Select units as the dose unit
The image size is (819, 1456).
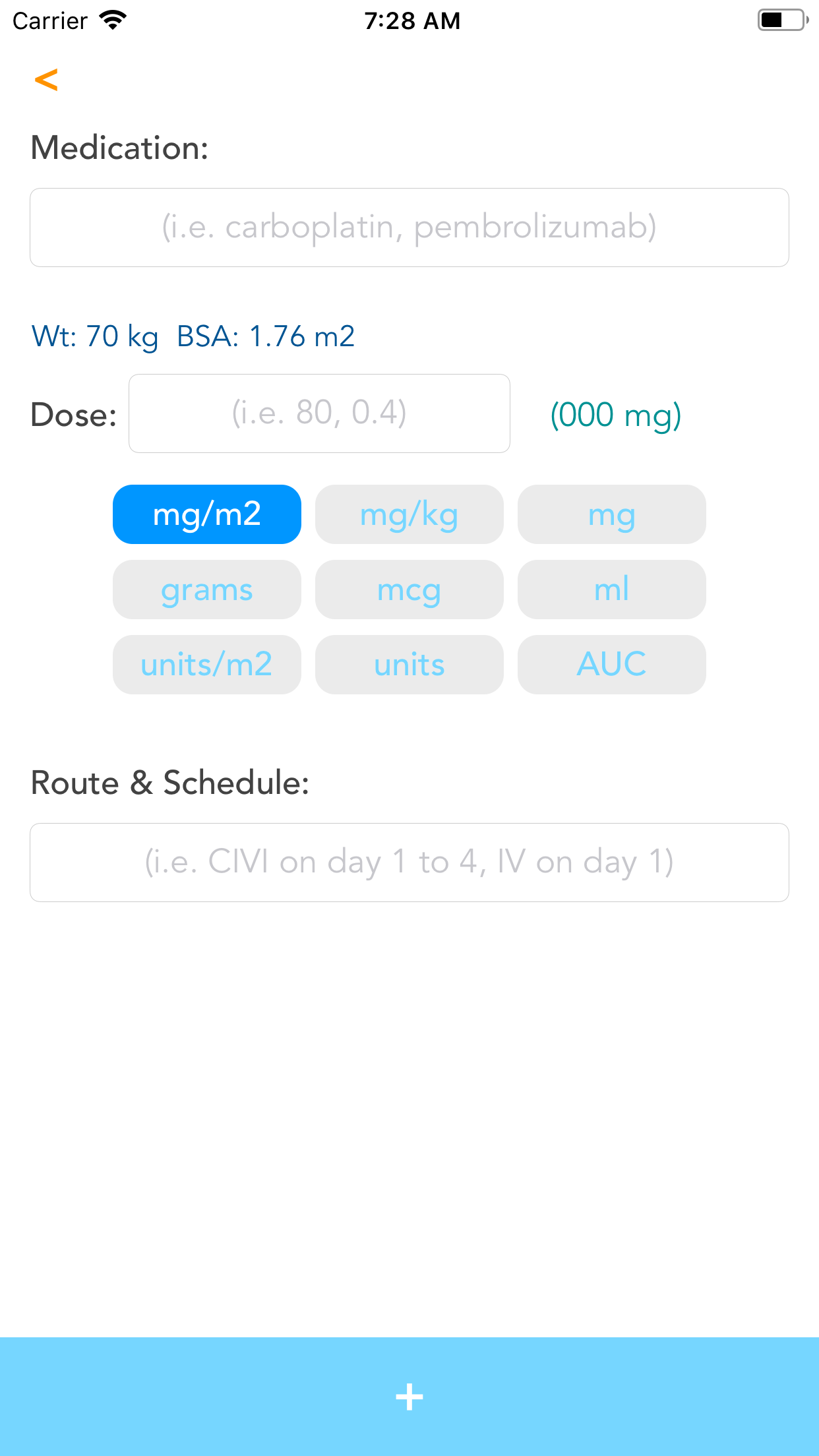[x=409, y=665]
